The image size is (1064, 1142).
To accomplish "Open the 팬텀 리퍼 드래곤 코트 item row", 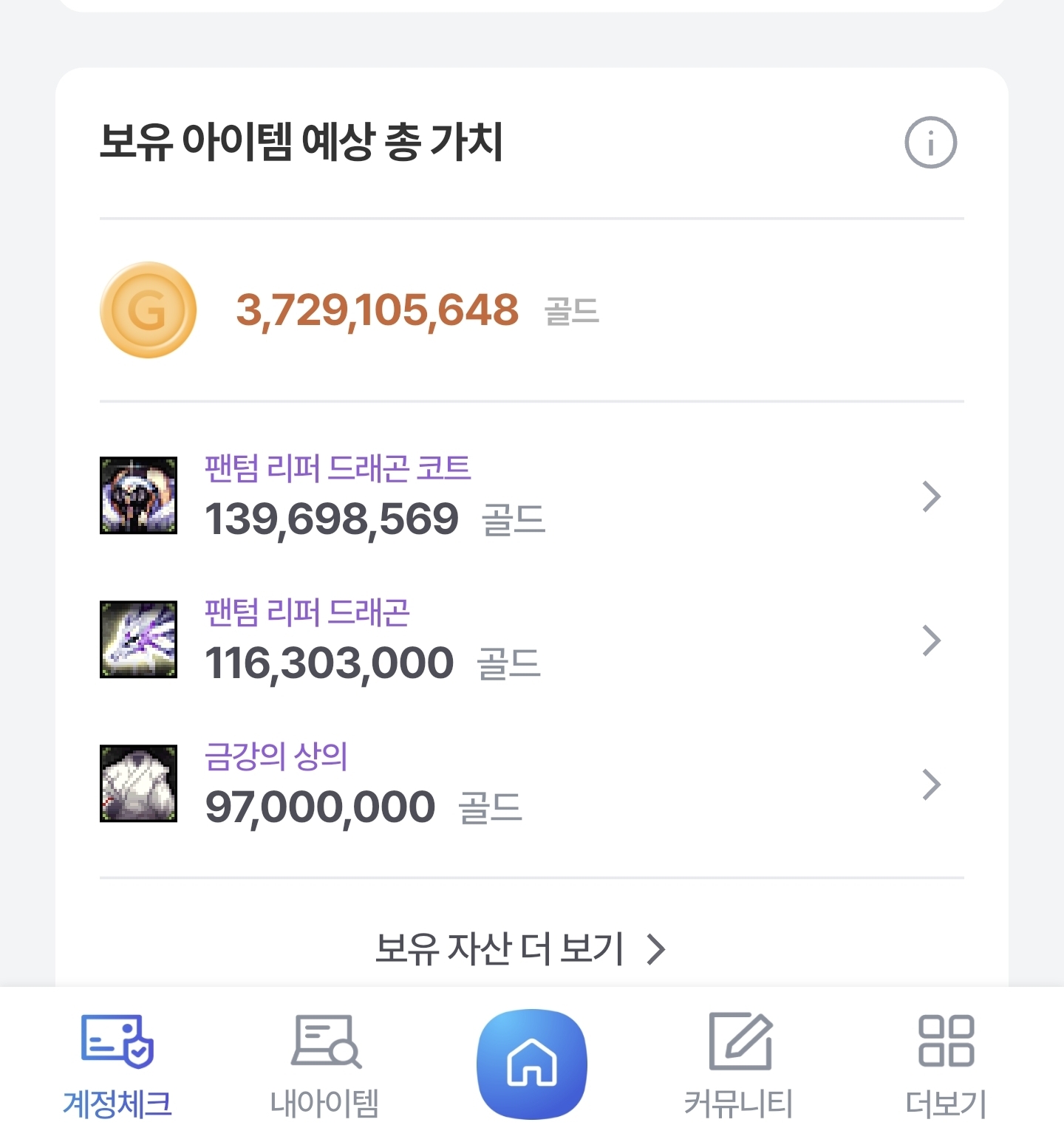I will (517, 496).
